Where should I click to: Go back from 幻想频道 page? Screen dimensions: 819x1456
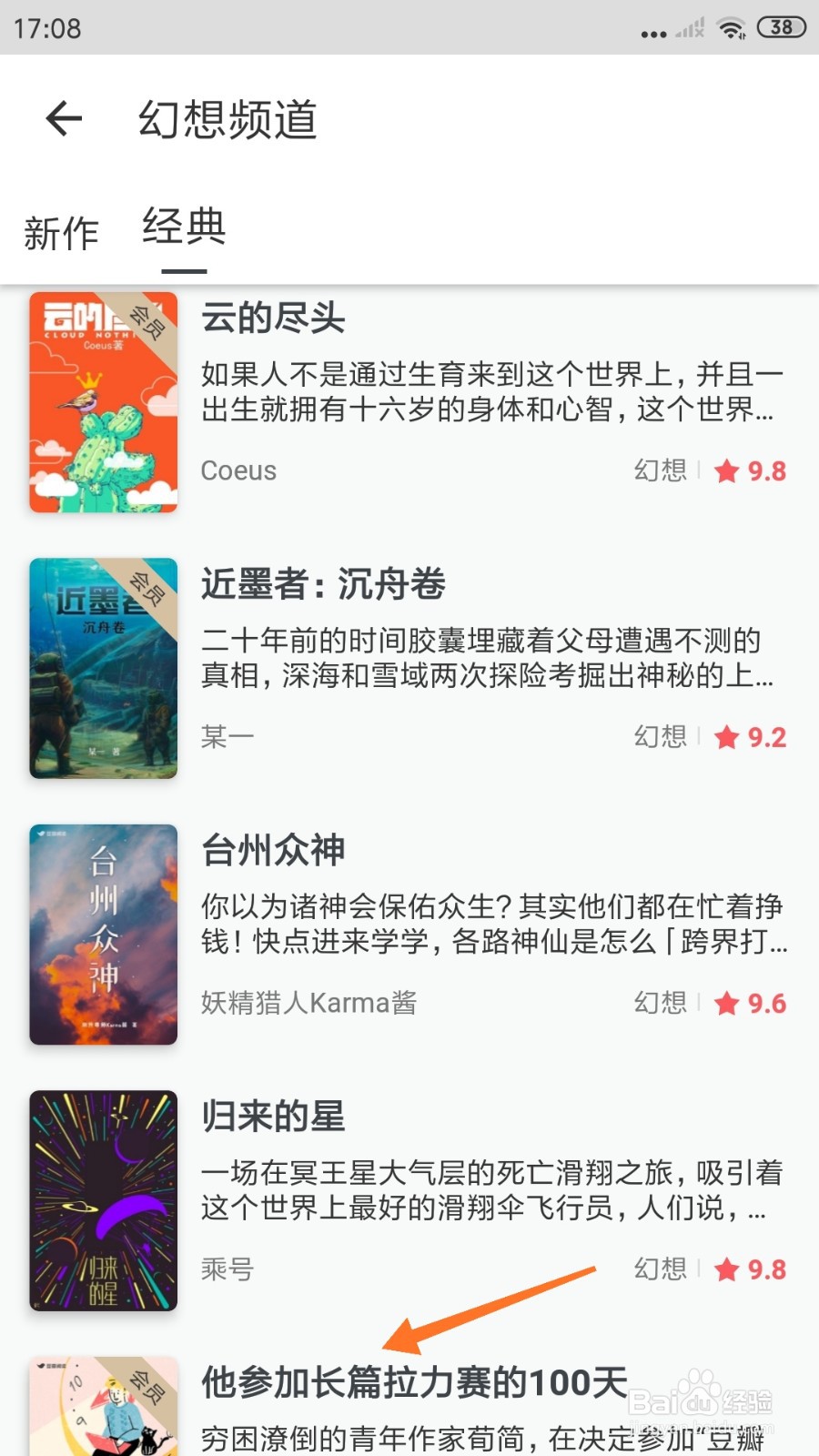click(64, 119)
